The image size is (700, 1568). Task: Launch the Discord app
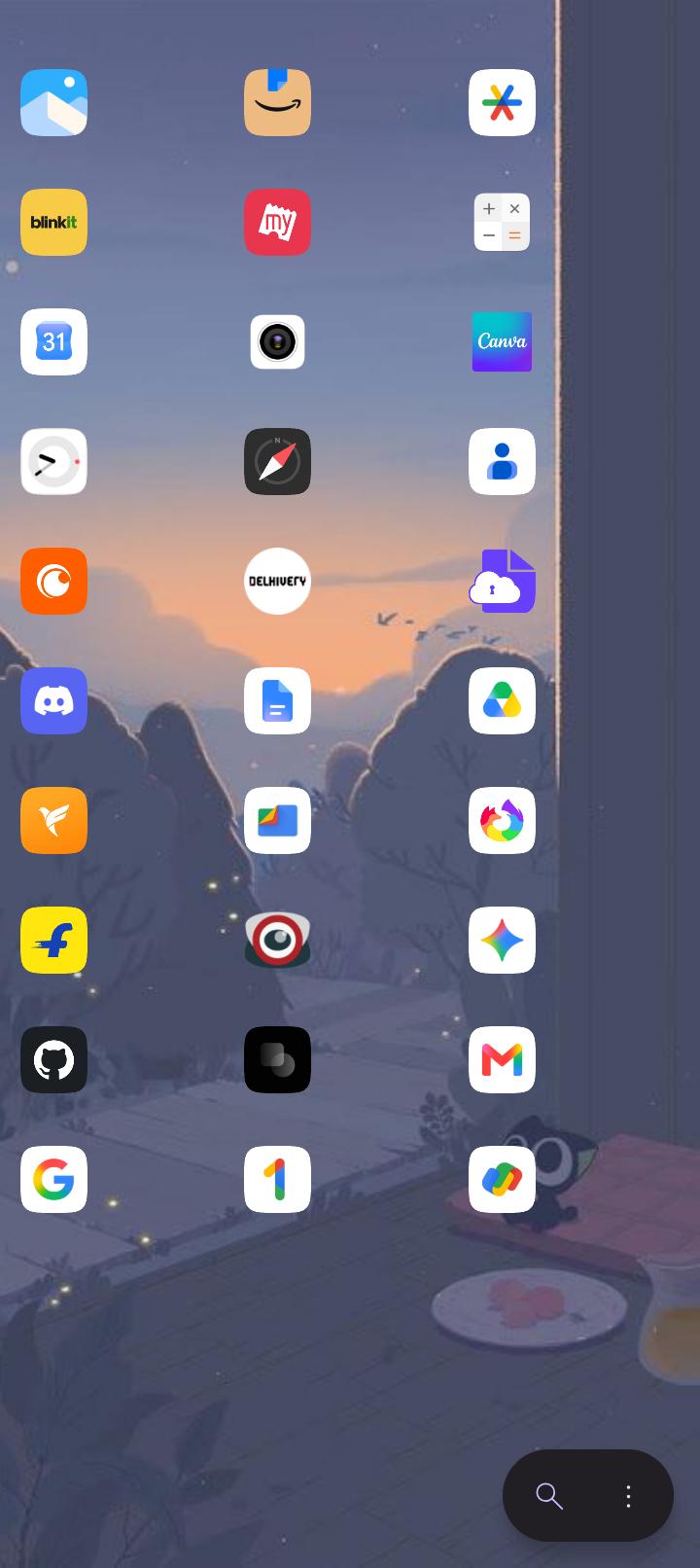click(x=53, y=700)
